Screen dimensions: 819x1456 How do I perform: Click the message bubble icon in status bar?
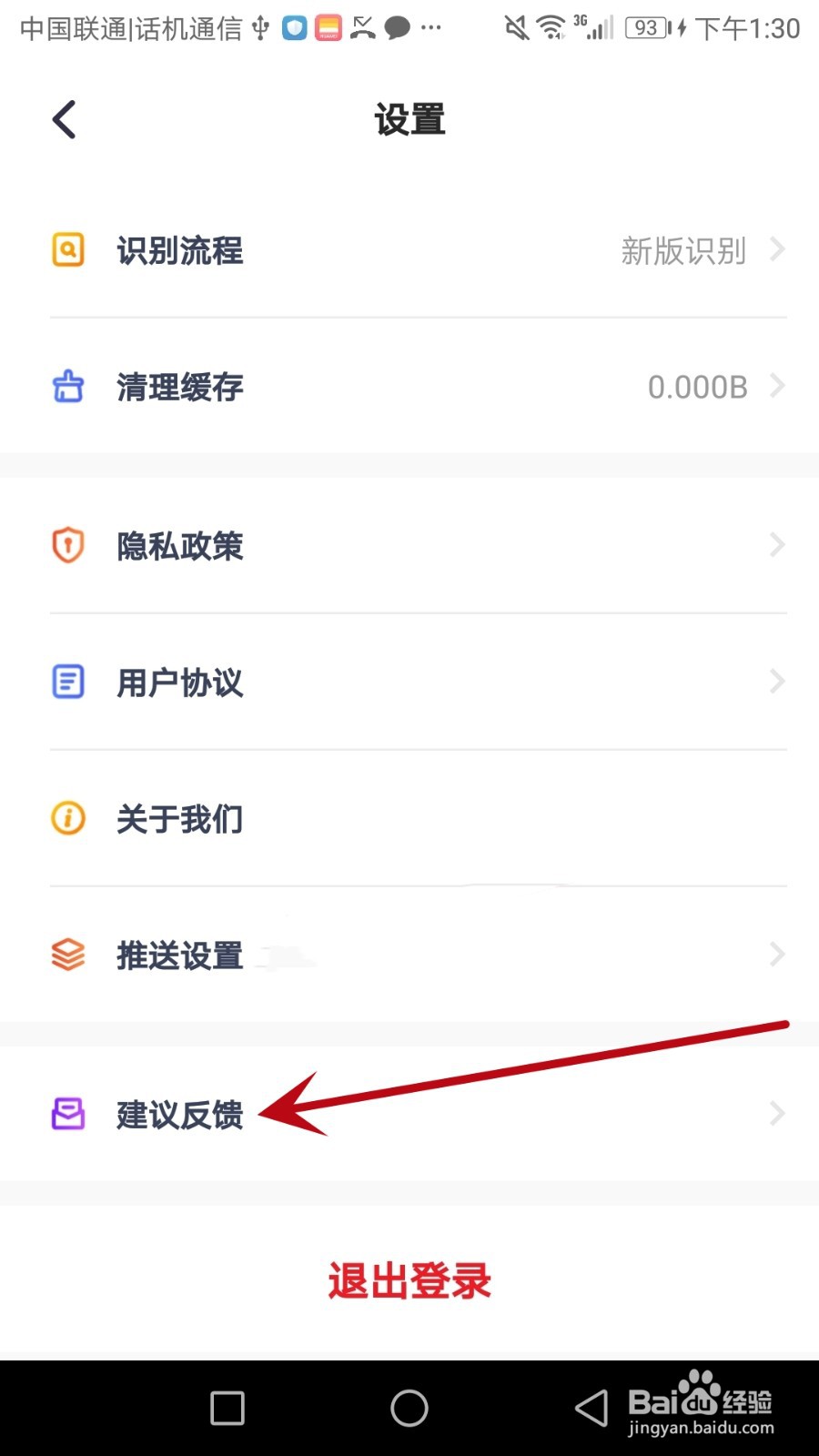[x=399, y=27]
